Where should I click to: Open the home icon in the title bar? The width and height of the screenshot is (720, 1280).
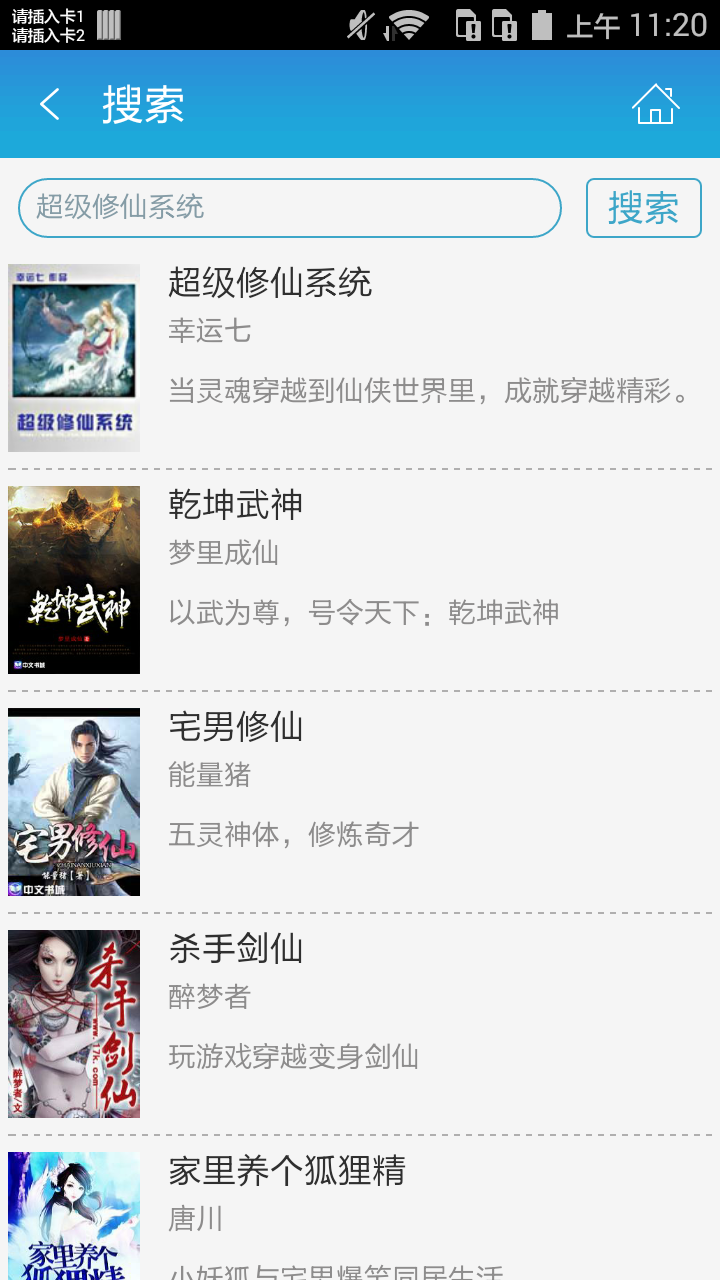[x=655, y=103]
